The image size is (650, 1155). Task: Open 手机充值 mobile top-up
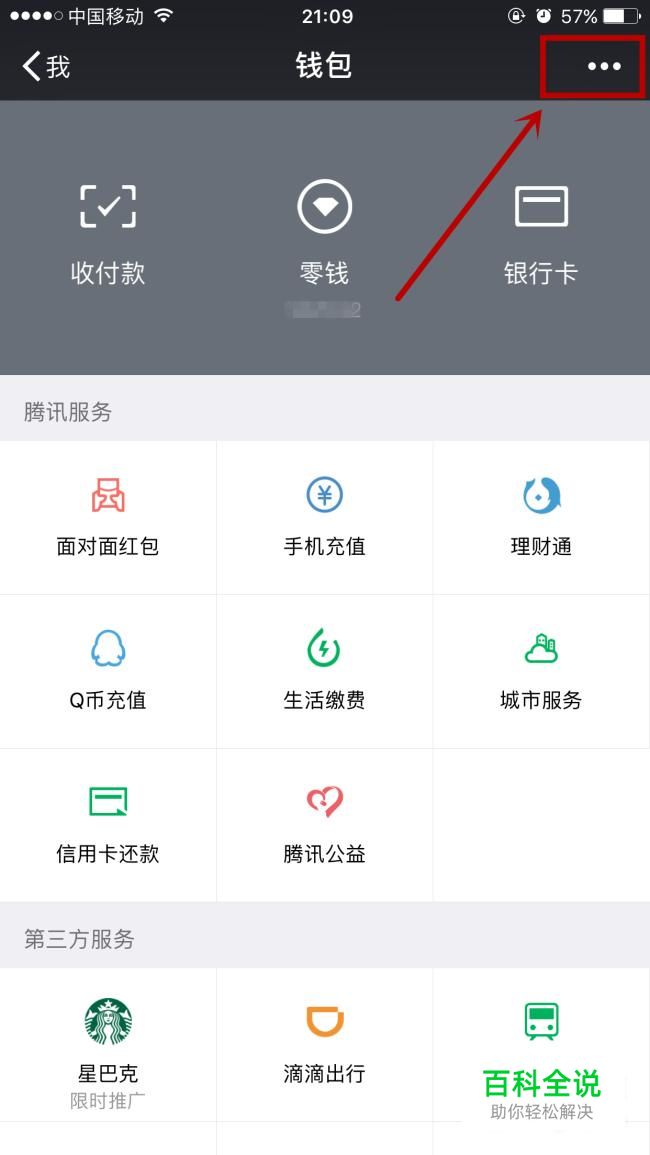click(325, 518)
